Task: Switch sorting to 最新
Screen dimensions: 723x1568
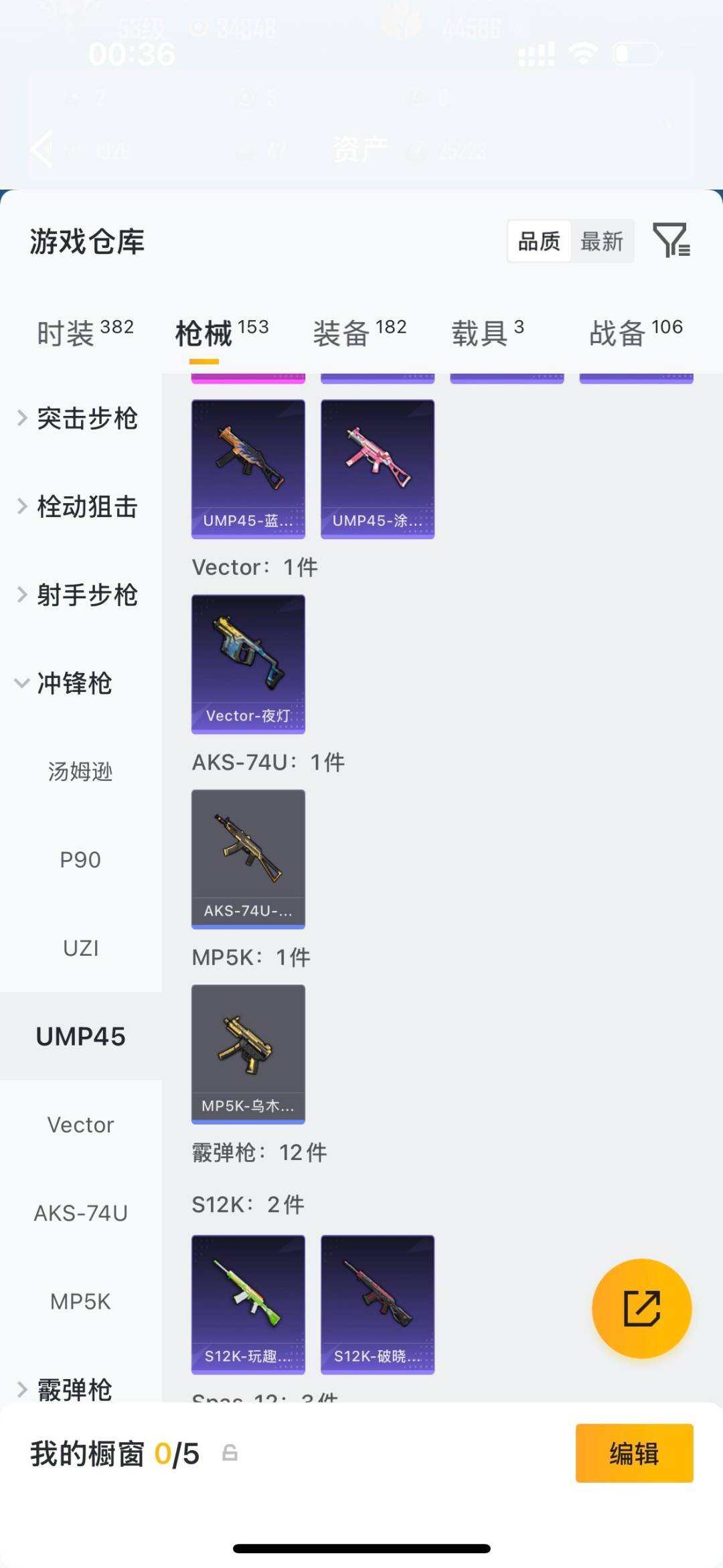Action: point(602,242)
